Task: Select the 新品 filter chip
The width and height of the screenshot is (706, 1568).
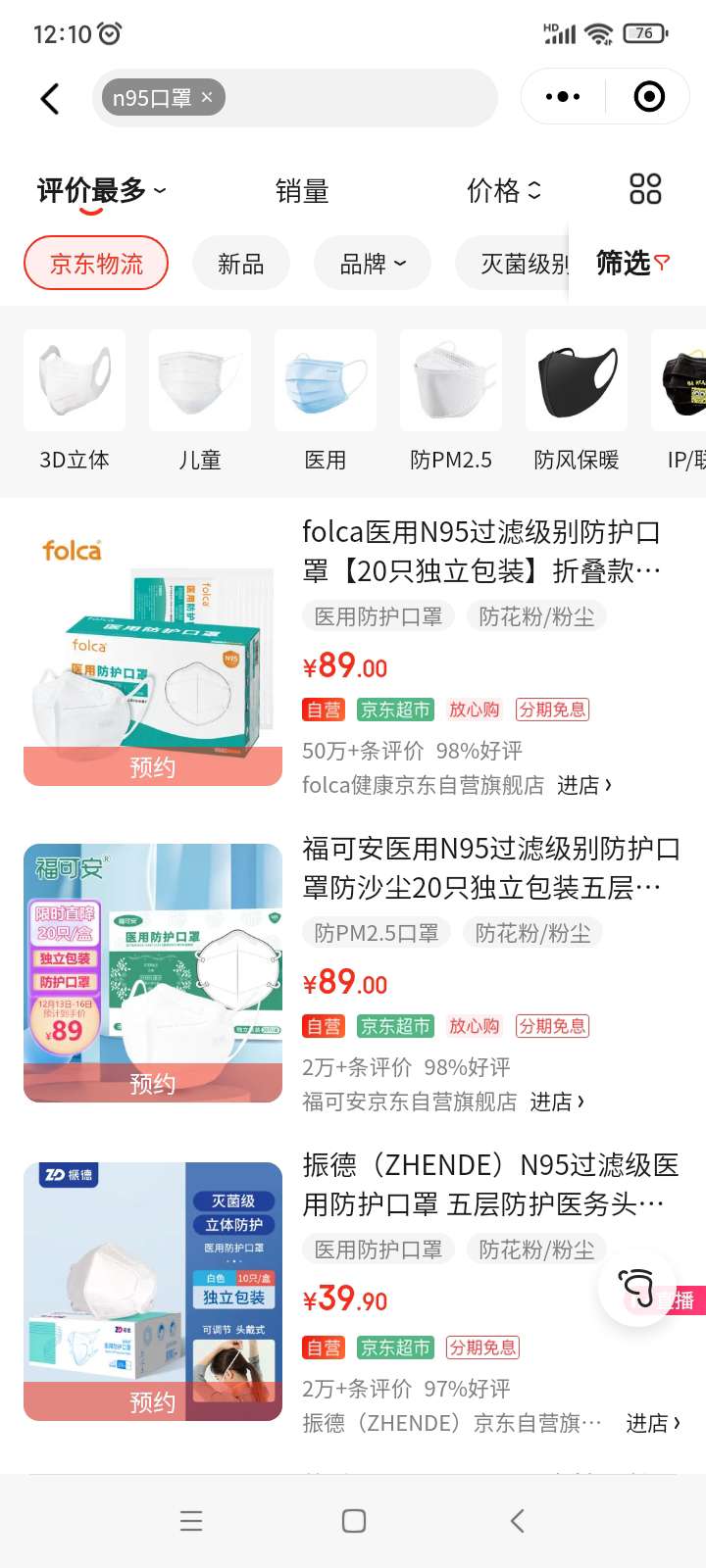Action: pyautogui.click(x=241, y=264)
